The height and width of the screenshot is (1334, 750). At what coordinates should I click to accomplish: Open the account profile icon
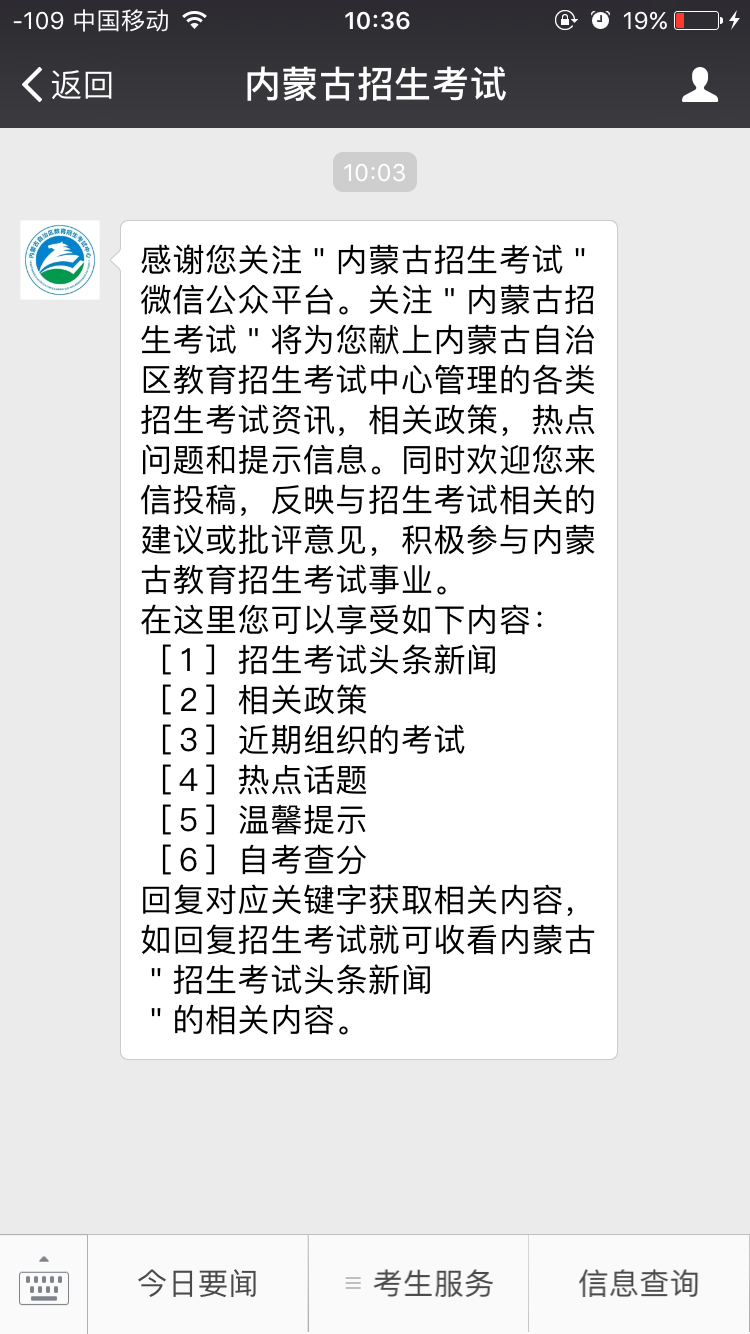[699, 85]
